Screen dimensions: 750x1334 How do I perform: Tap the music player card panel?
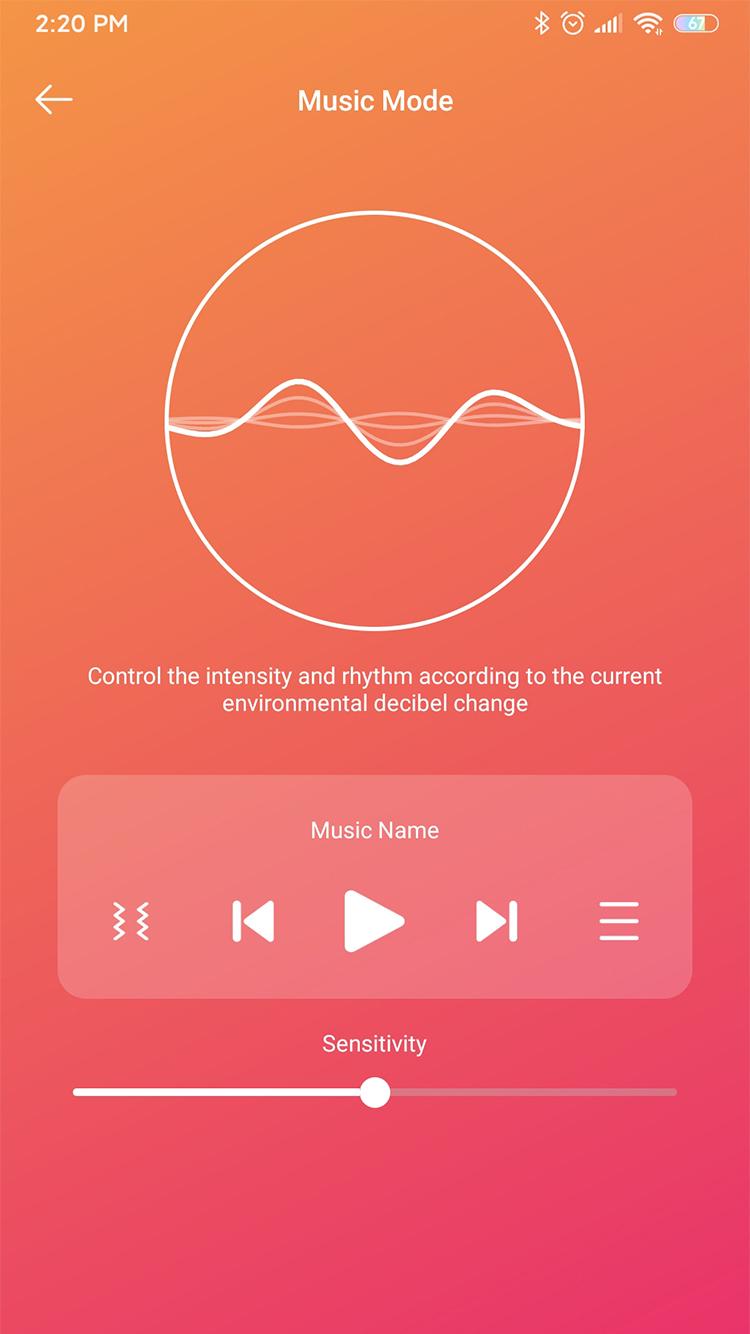click(375, 885)
